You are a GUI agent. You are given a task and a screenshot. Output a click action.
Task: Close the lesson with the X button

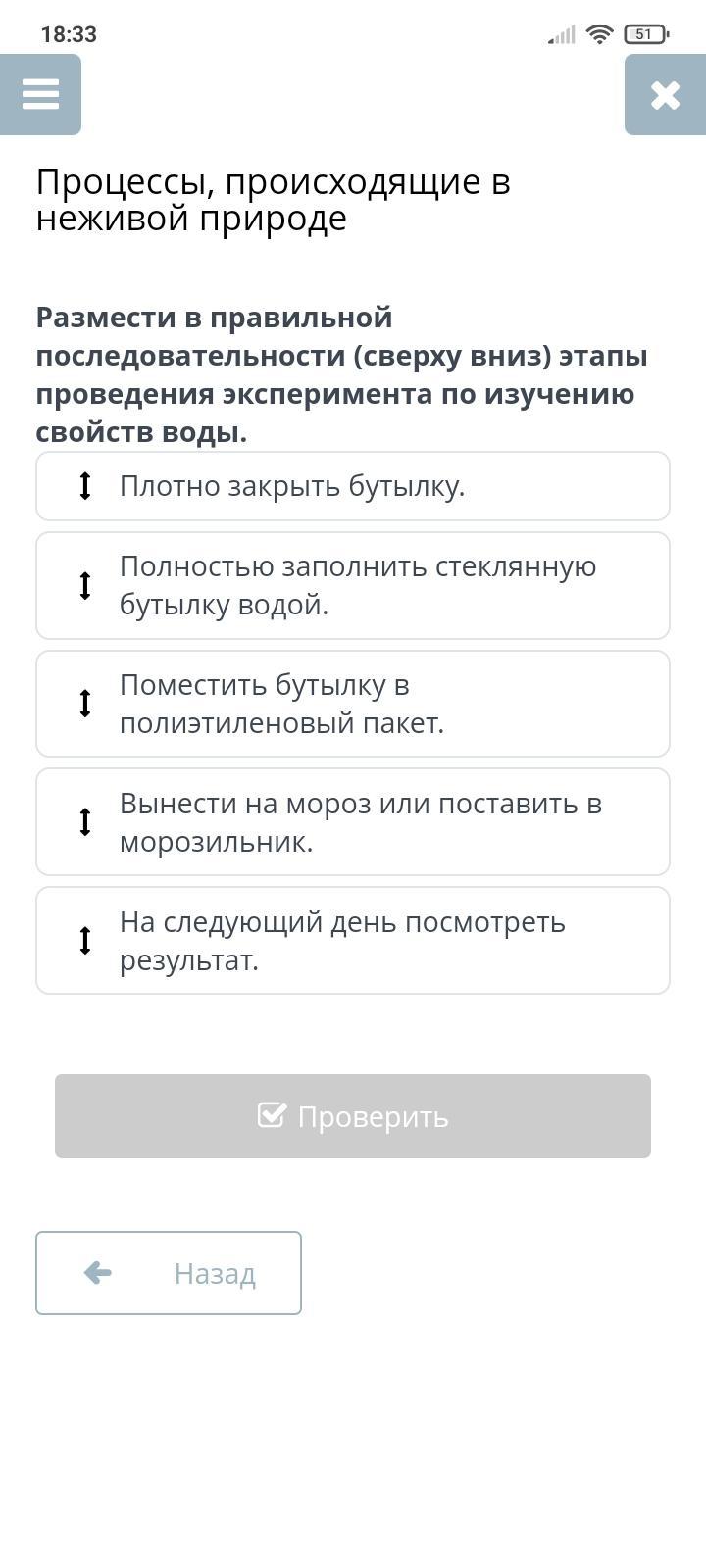pos(665,94)
